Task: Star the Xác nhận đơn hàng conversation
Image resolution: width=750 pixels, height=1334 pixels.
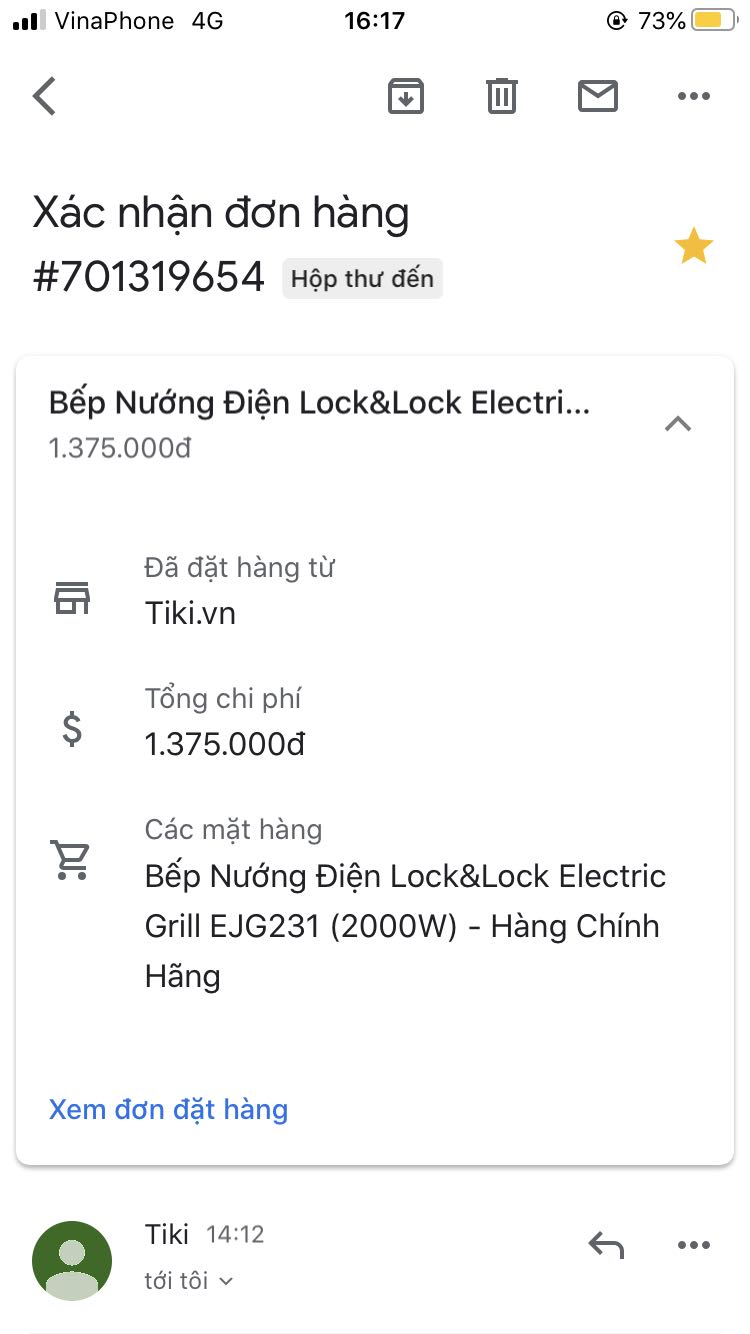Action: tap(693, 245)
